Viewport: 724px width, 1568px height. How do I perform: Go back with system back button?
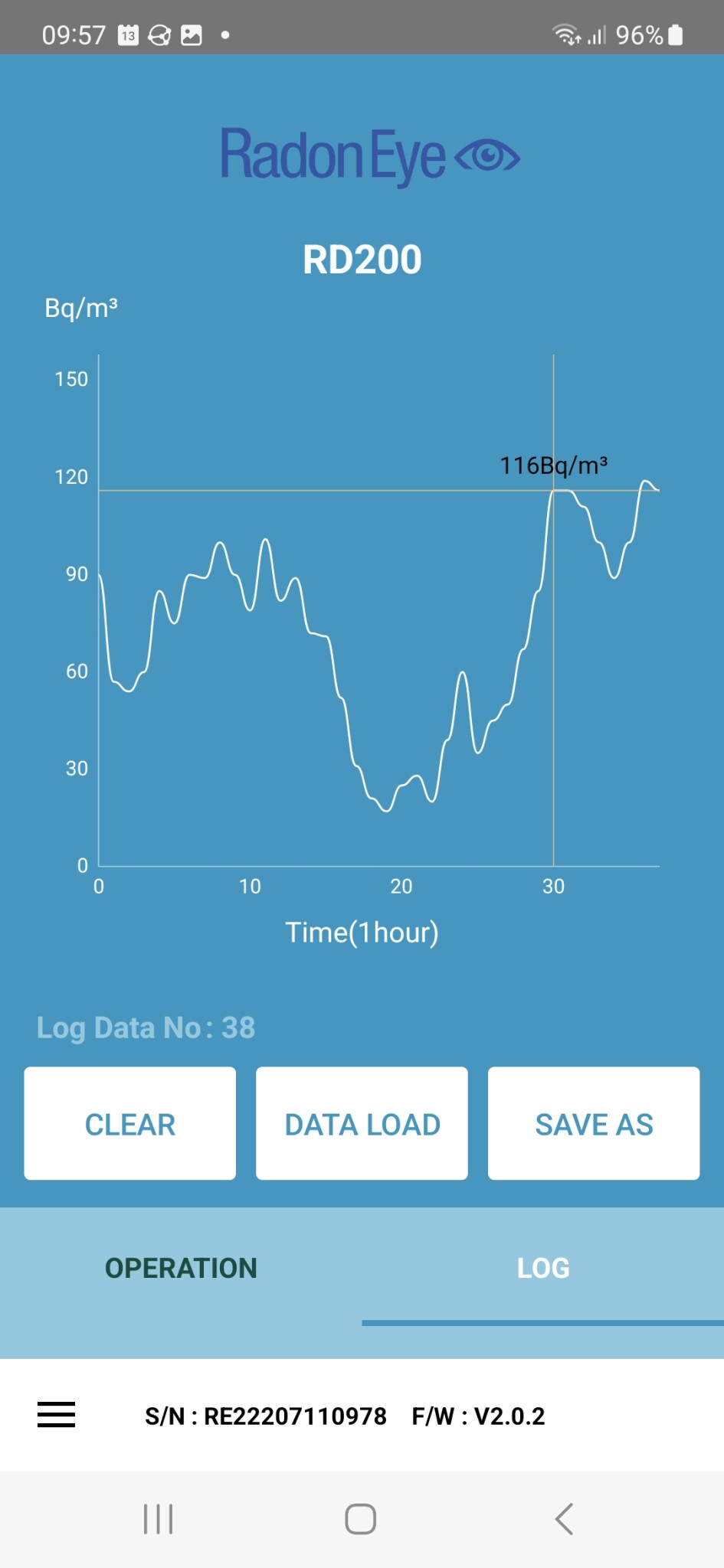(x=565, y=1519)
